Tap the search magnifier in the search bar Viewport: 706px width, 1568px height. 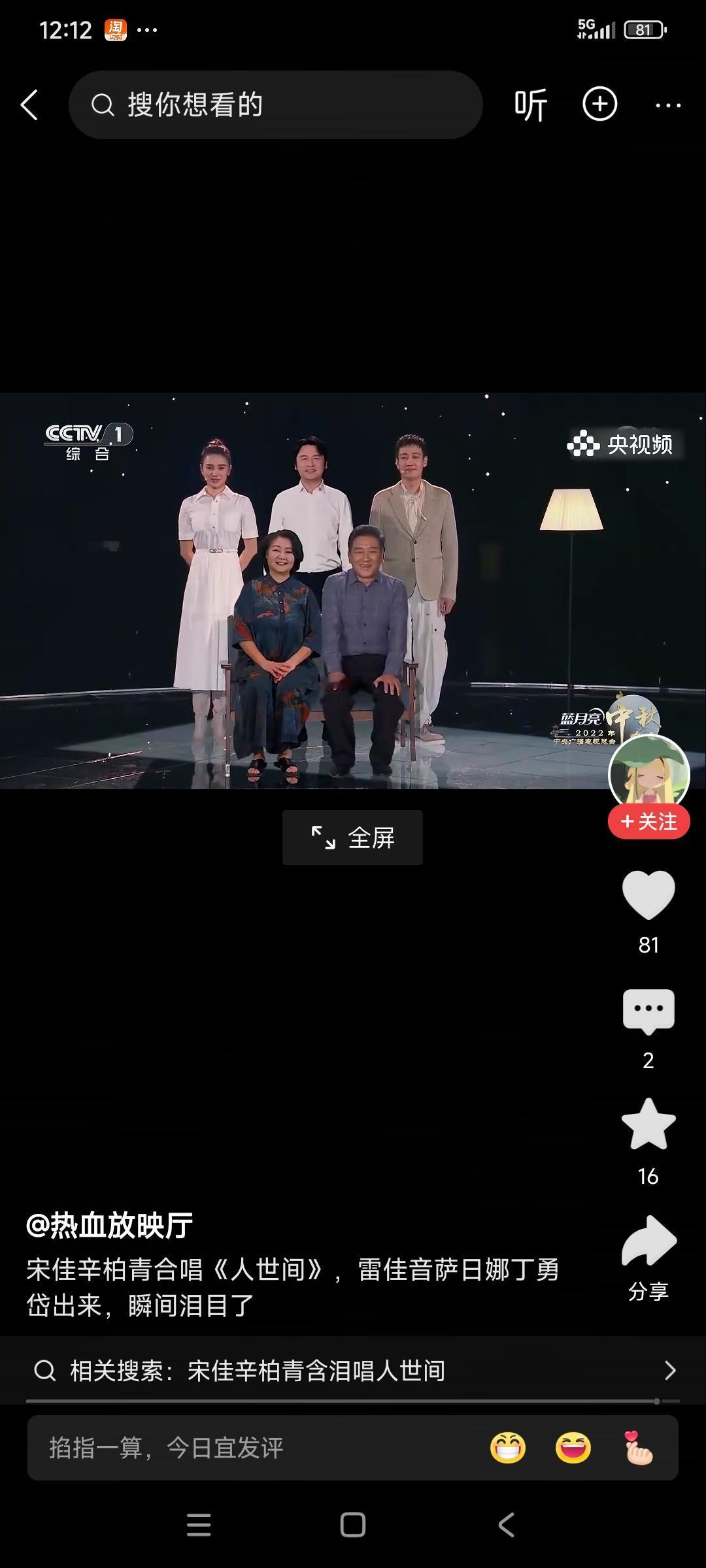tap(101, 105)
